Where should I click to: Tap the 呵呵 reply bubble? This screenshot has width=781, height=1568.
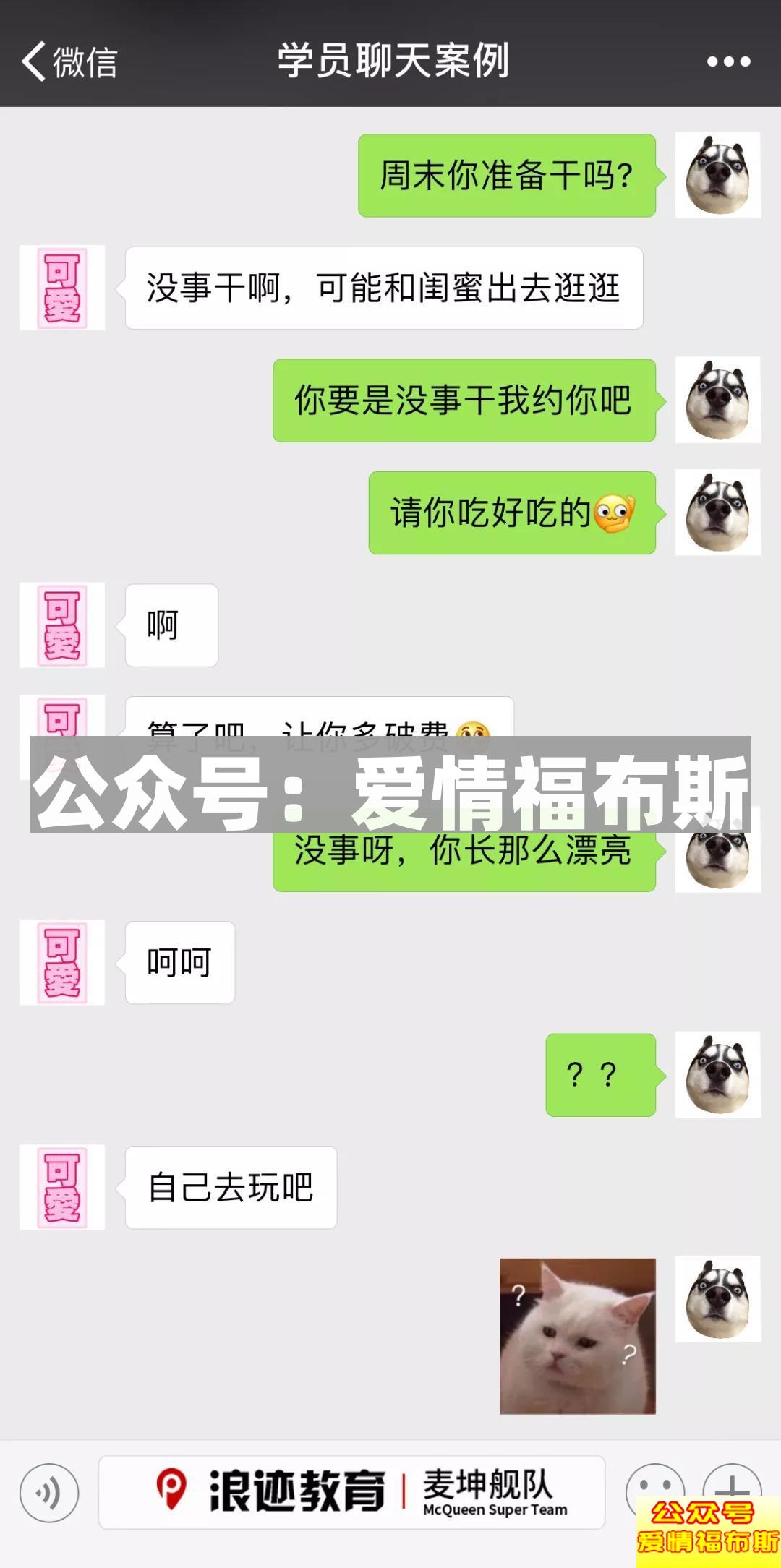pyautogui.click(x=179, y=961)
